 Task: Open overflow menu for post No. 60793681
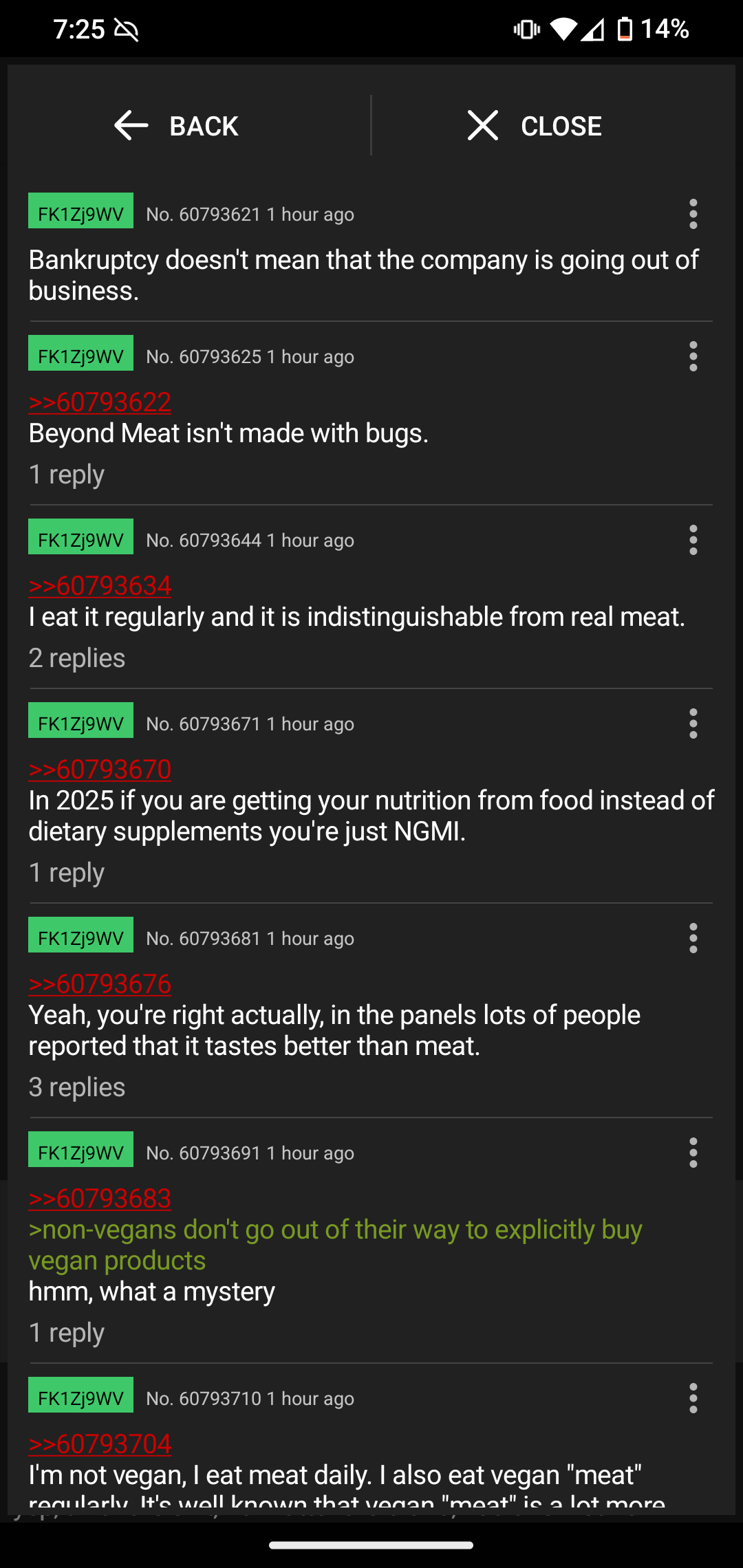tap(693, 939)
